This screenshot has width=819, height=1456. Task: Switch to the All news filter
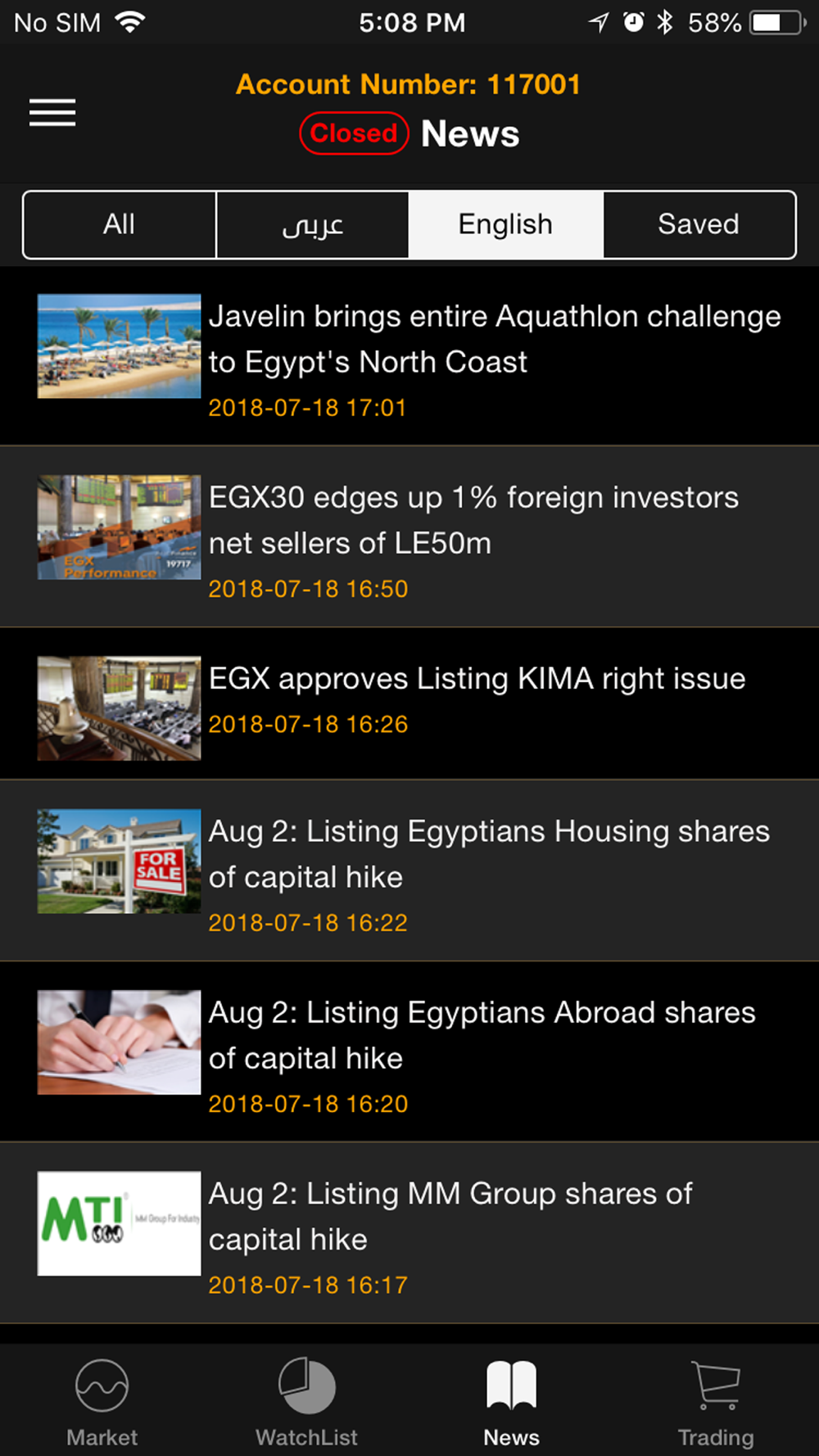(120, 224)
